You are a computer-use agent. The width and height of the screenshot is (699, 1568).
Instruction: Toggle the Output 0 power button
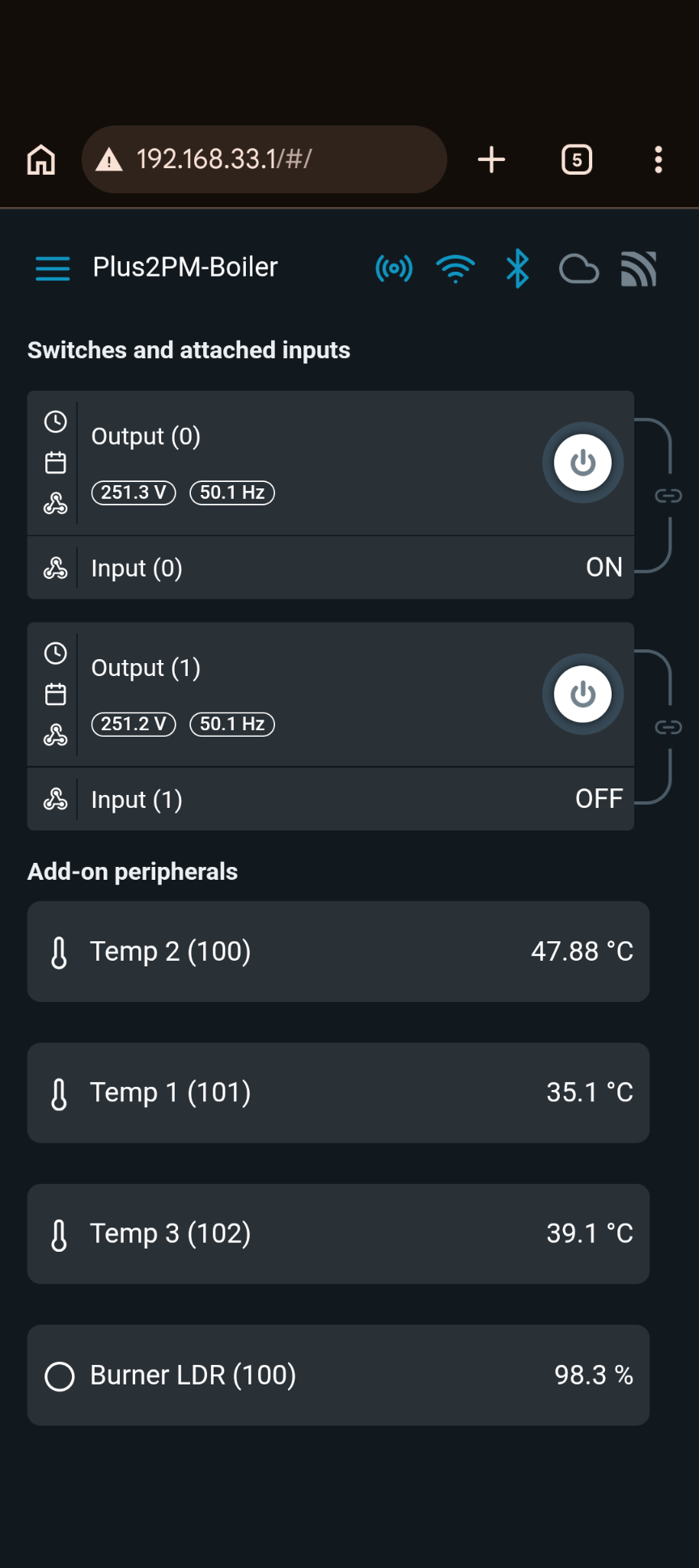(x=582, y=463)
